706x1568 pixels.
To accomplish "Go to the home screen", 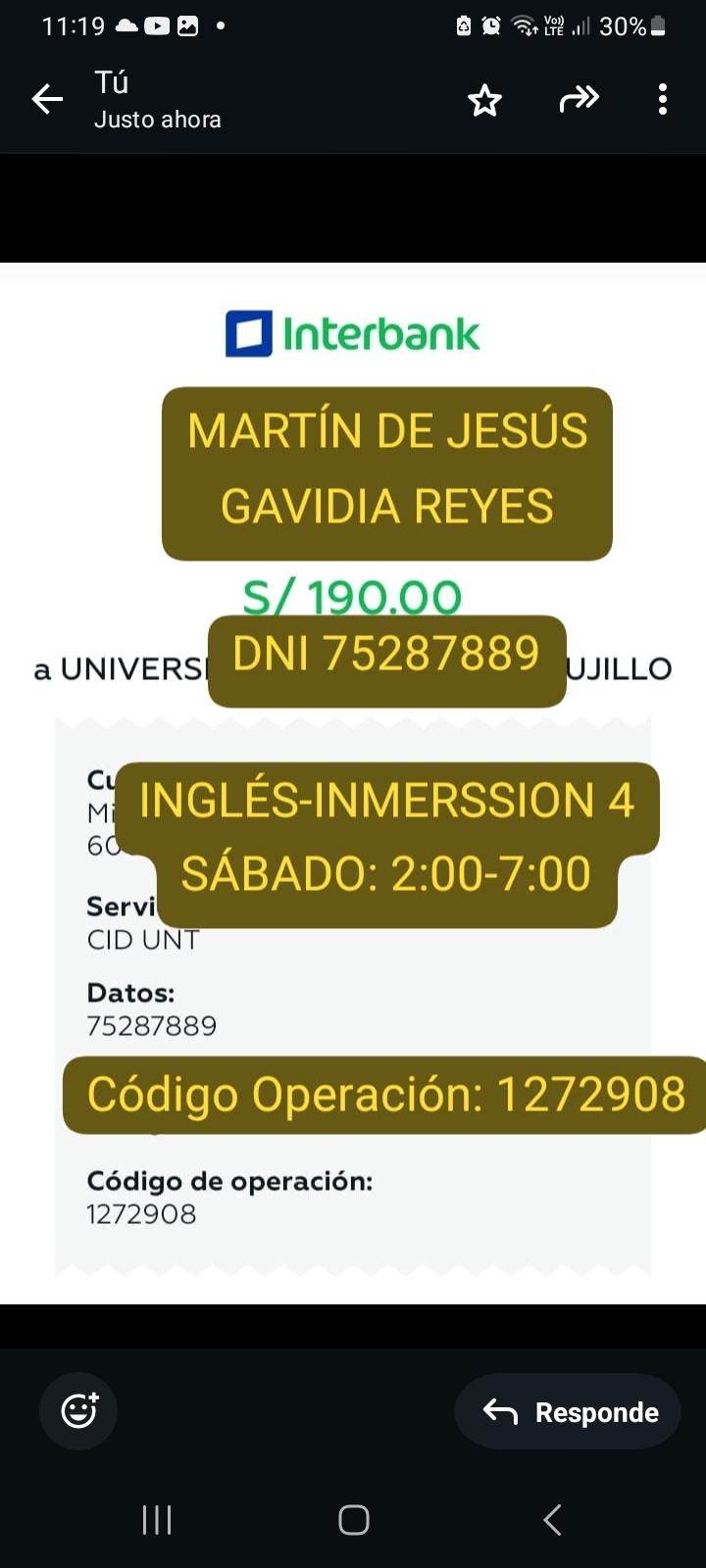I will click(353, 1520).
